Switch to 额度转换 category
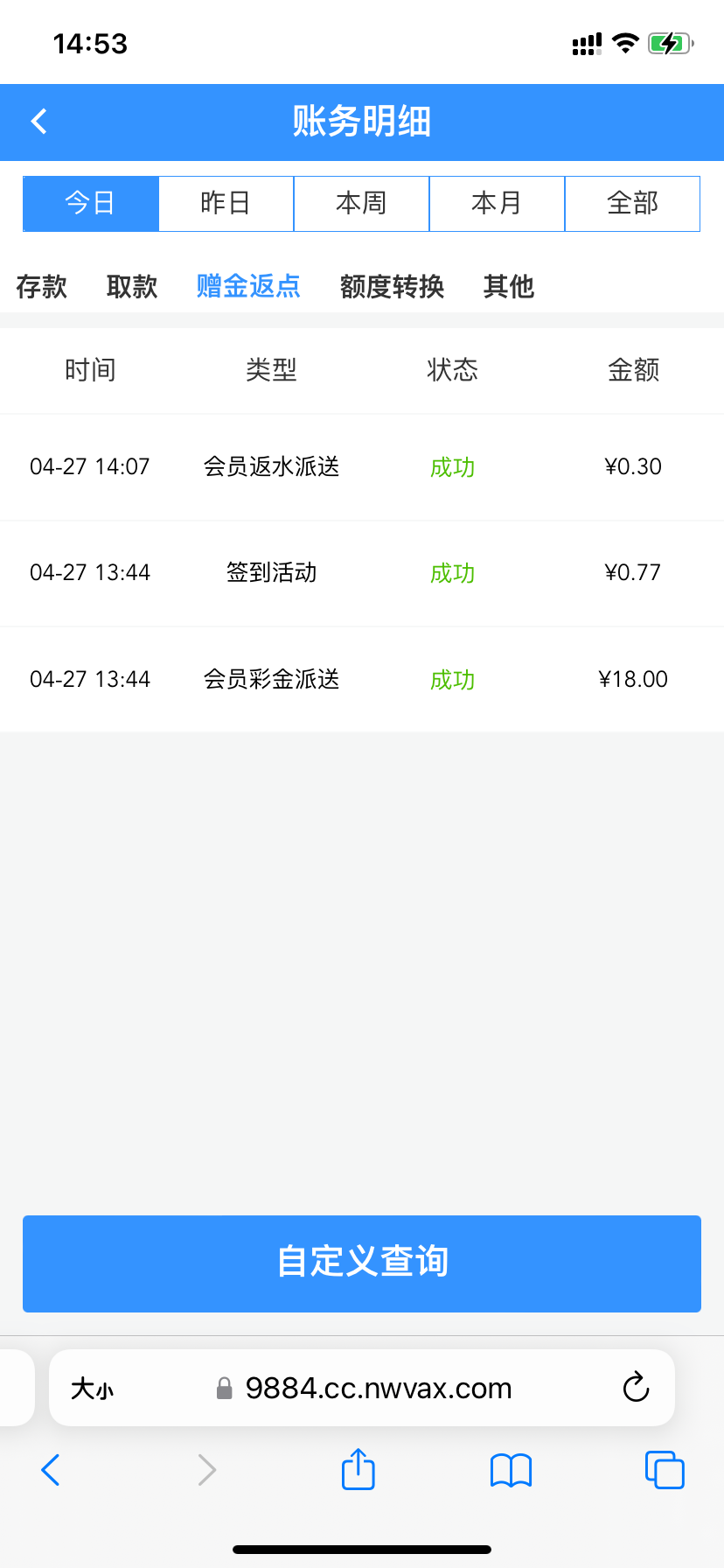The image size is (724, 1568). pyautogui.click(x=392, y=287)
